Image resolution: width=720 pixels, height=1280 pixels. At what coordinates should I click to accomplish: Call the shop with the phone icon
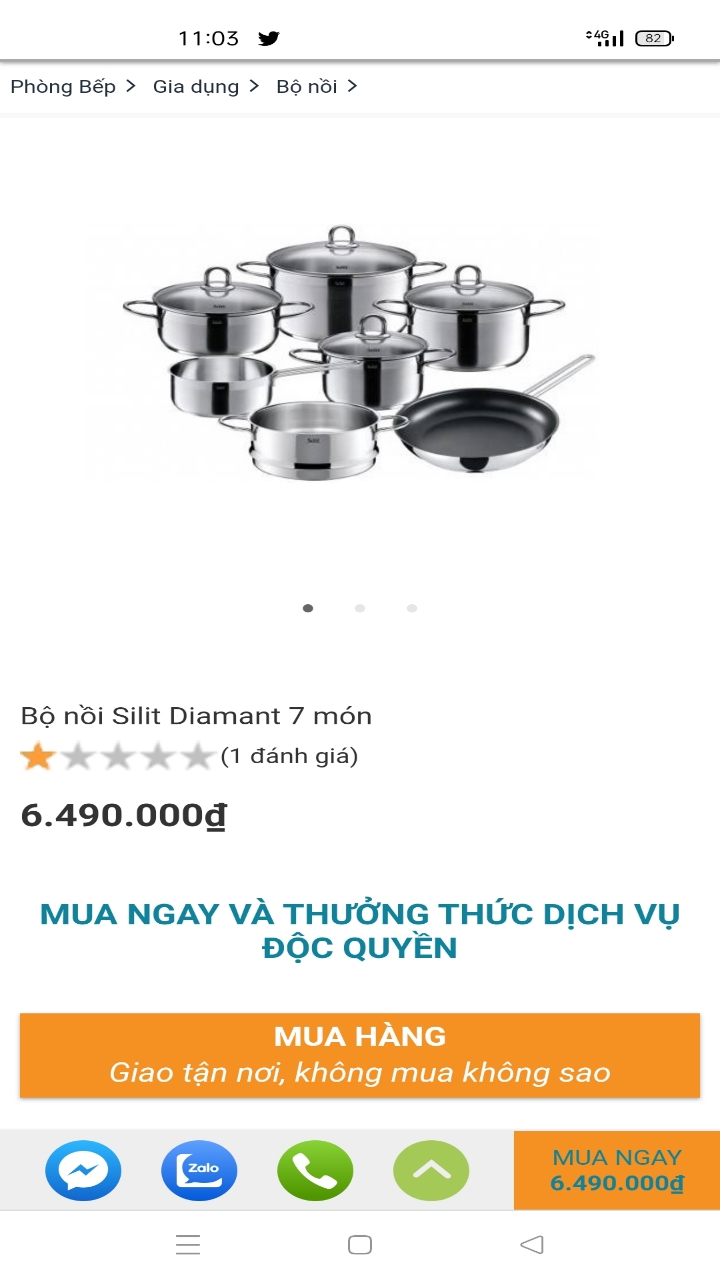tap(315, 1170)
